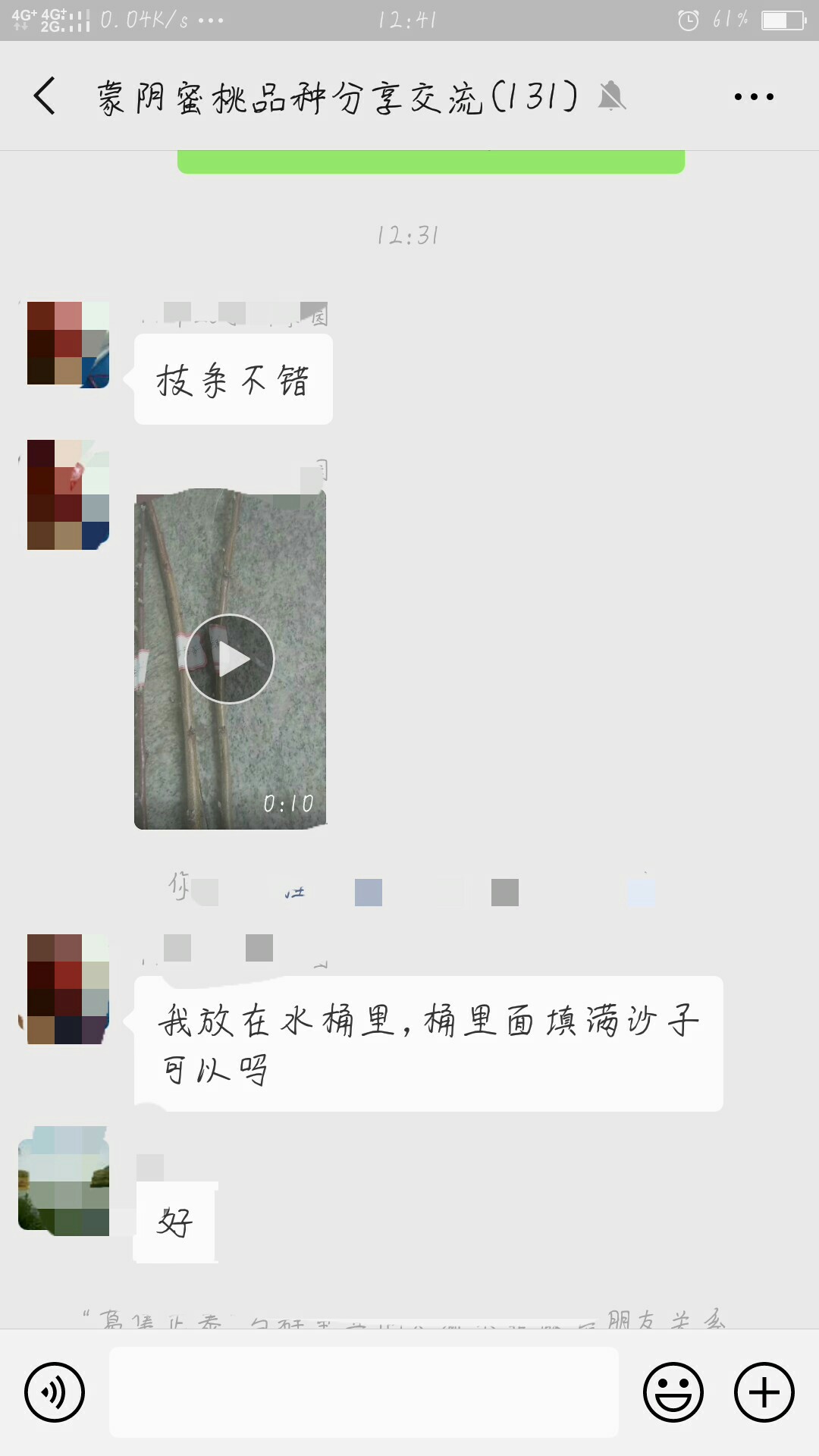The image size is (819, 1456).
Task: Open avatar of sender who replied "好"
Action: 64,1181
